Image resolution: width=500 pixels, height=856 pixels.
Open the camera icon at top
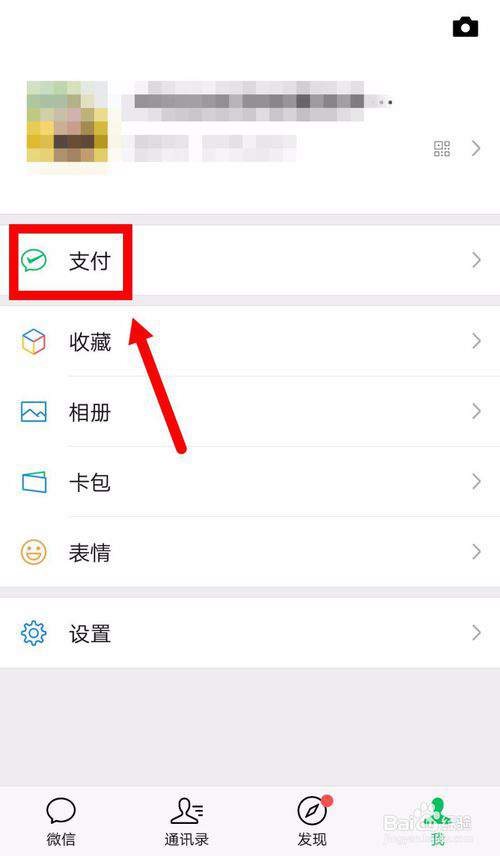465,27
